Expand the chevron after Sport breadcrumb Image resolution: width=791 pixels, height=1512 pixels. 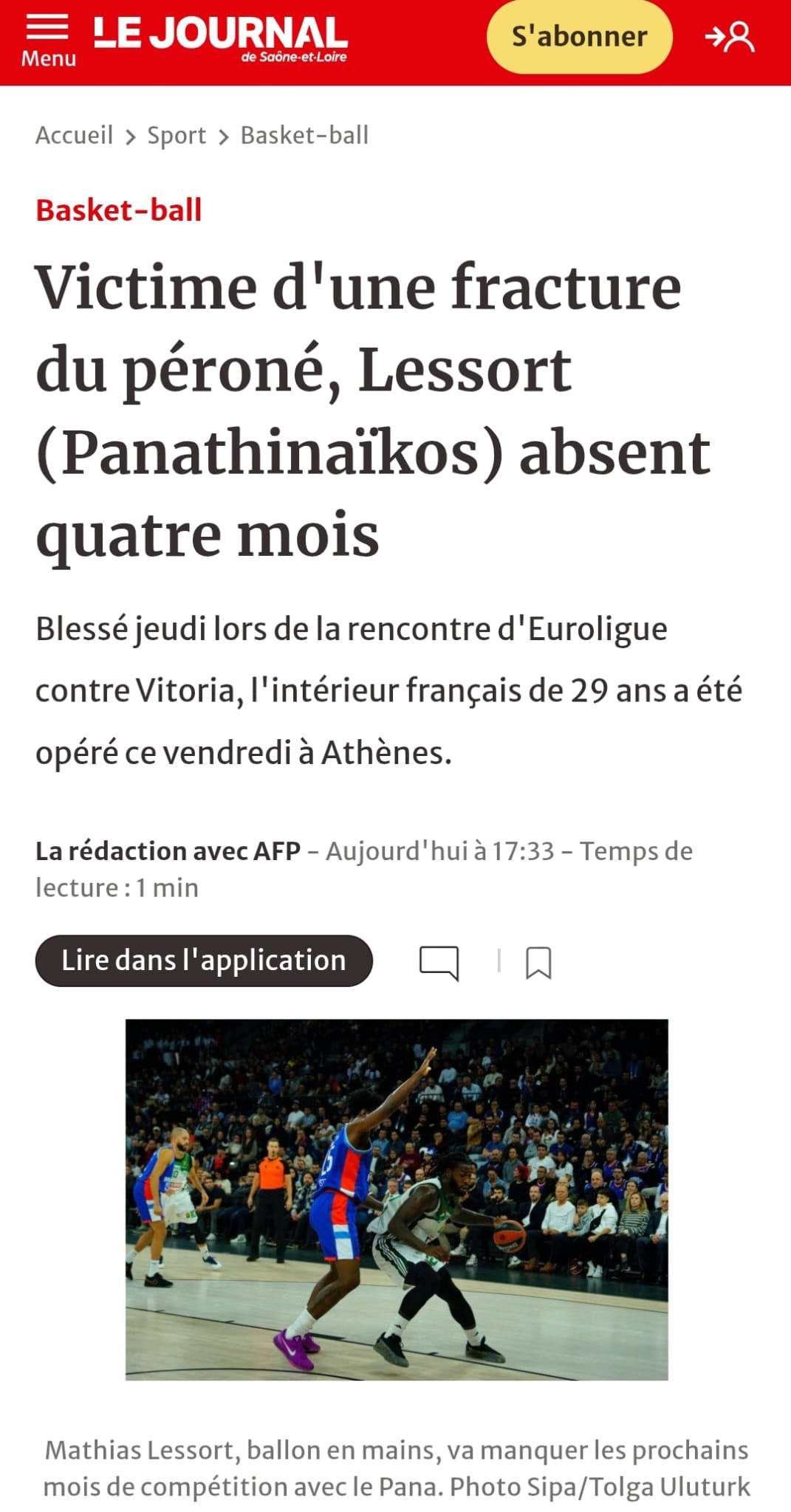(224, 135)
